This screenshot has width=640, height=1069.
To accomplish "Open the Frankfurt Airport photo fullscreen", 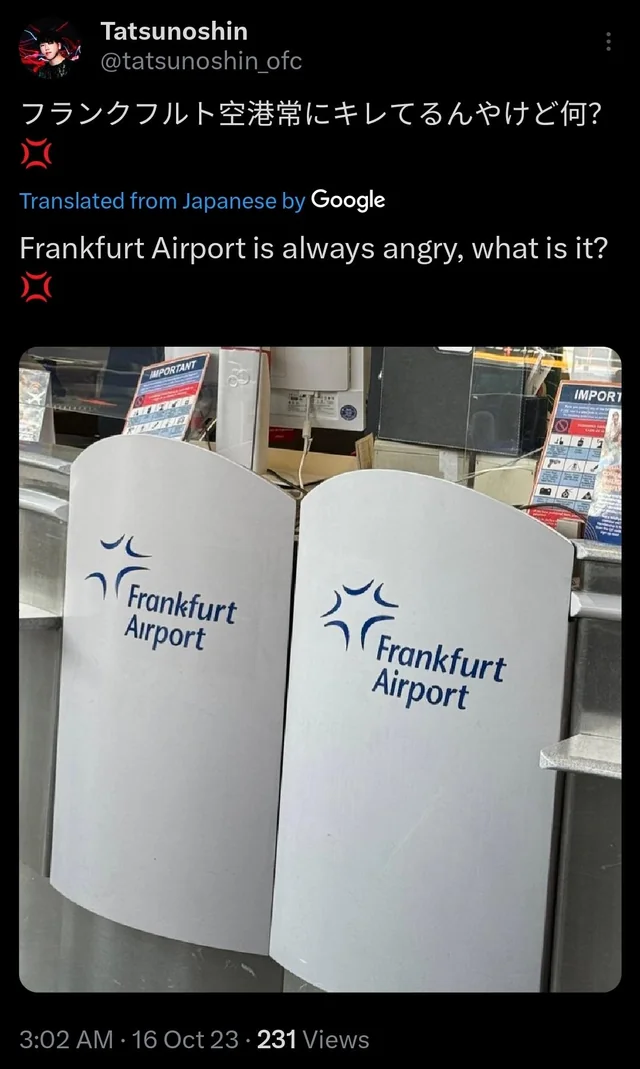I will [320, 669].
